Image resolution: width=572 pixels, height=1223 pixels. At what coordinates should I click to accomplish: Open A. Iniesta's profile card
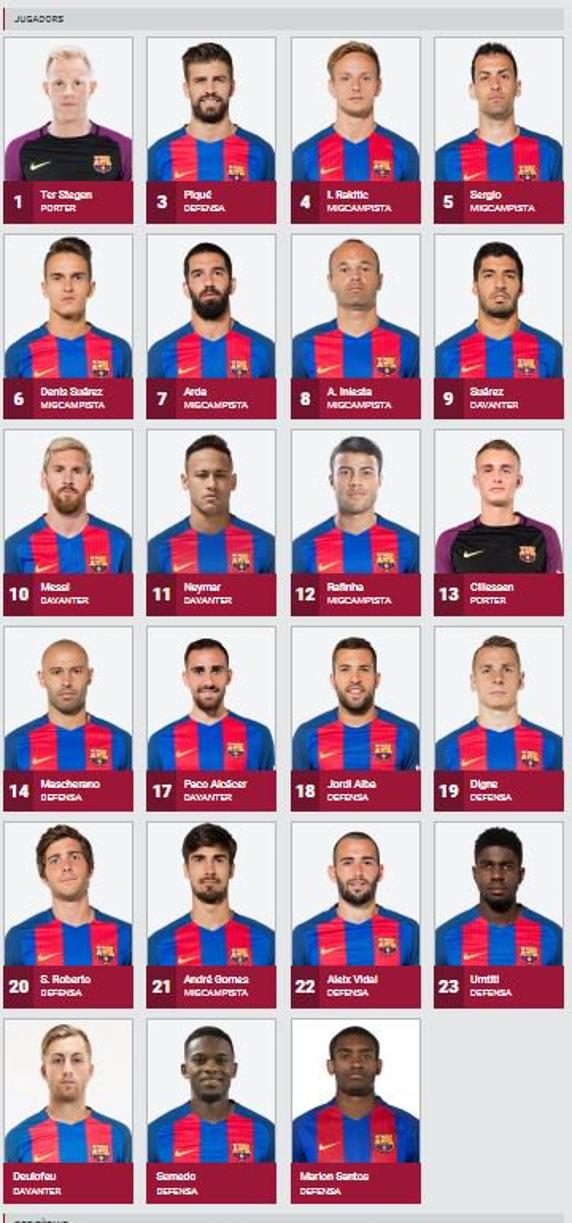pyautogui.click(x=355, y=326)
